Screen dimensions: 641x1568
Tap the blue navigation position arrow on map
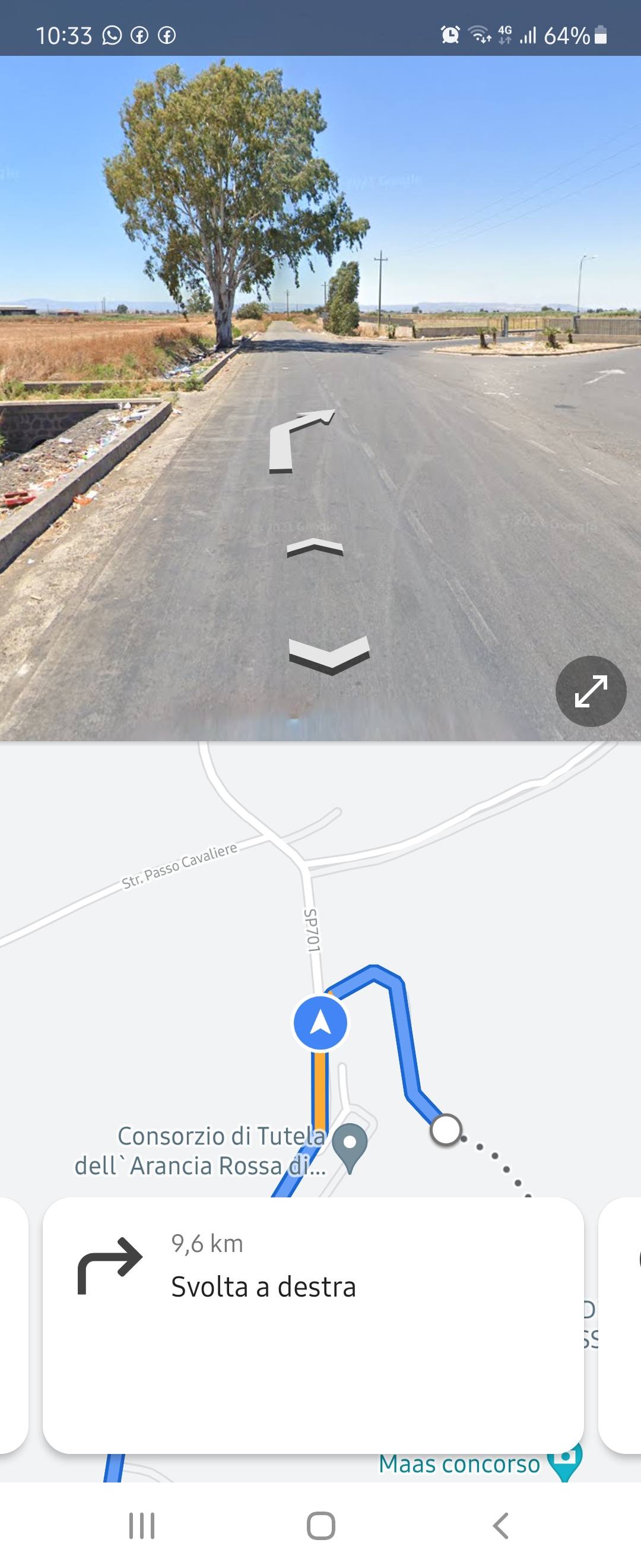[x=320, y=1022]
